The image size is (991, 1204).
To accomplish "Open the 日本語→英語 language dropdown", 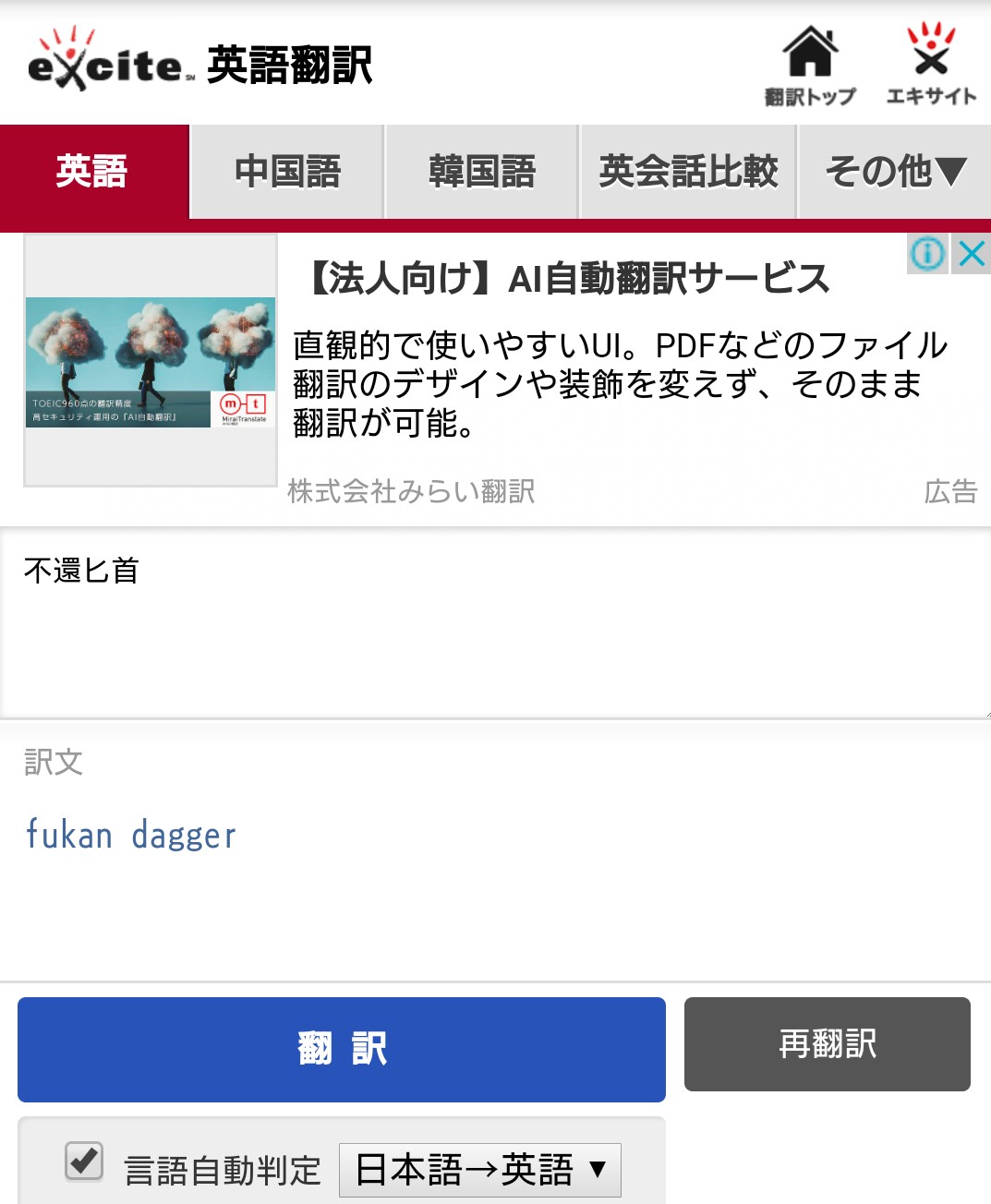I will (x=479, y=1170).
